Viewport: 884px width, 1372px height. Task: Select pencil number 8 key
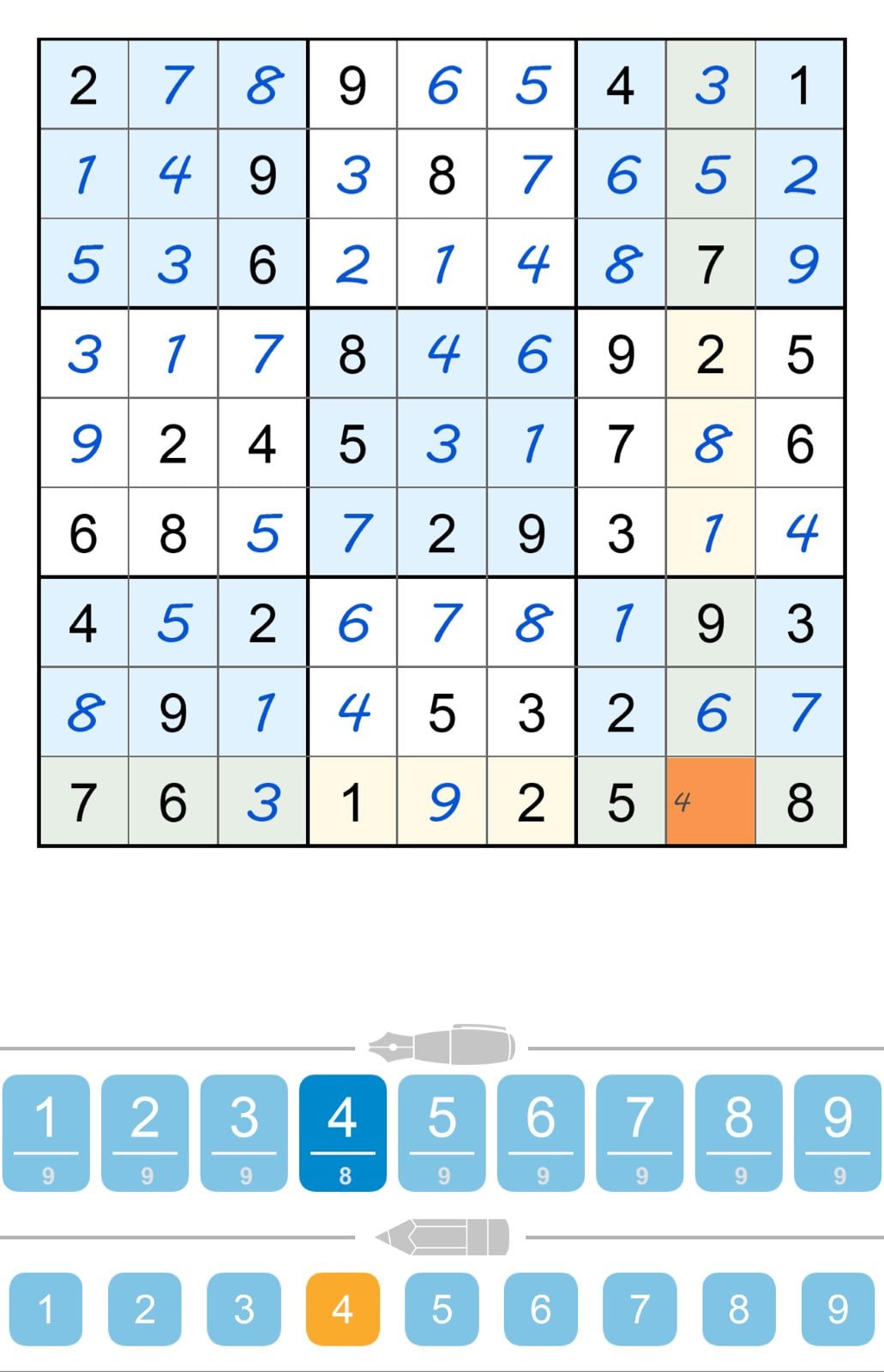point(737,1309)
